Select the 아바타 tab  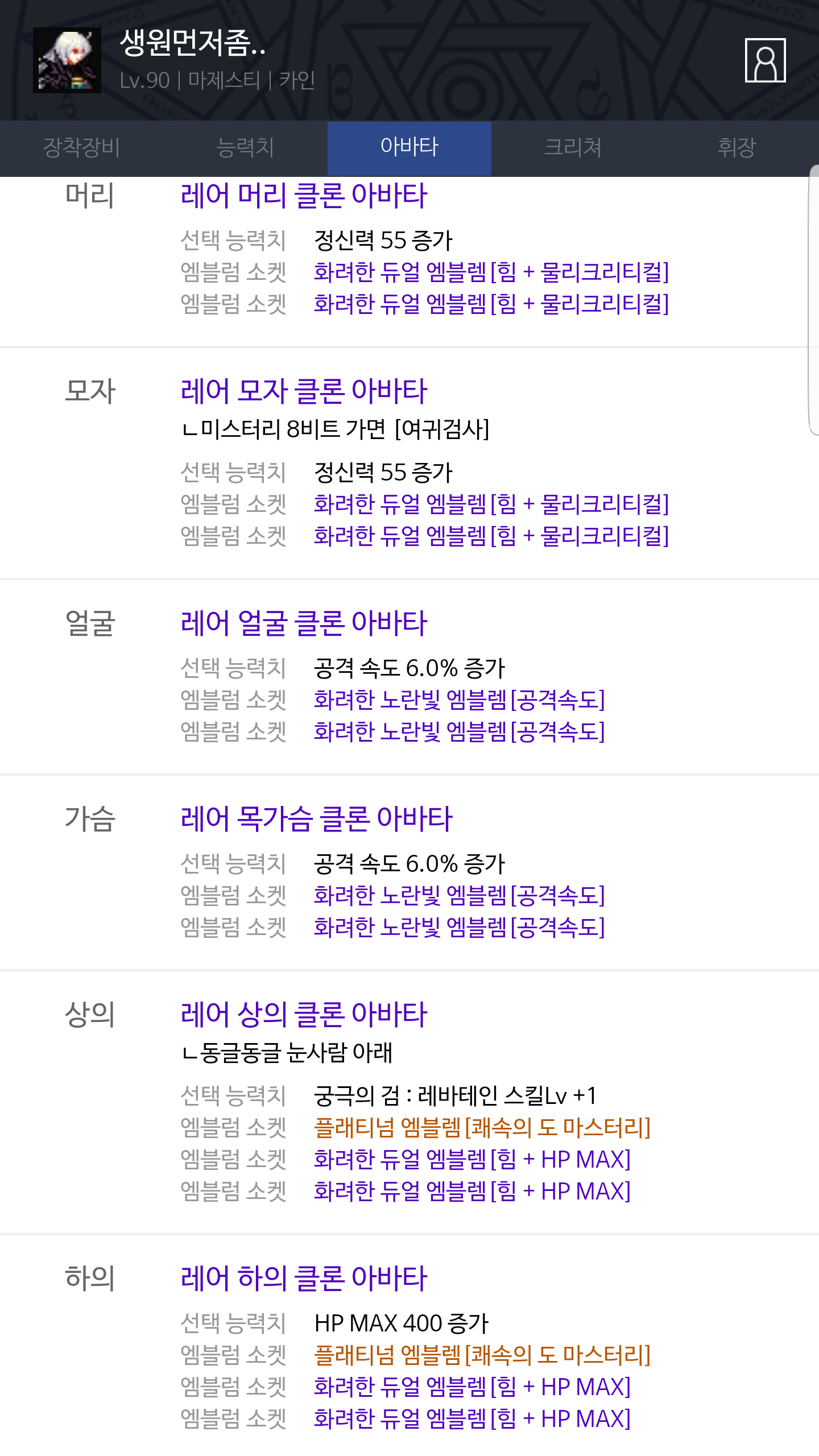[409, 148]
